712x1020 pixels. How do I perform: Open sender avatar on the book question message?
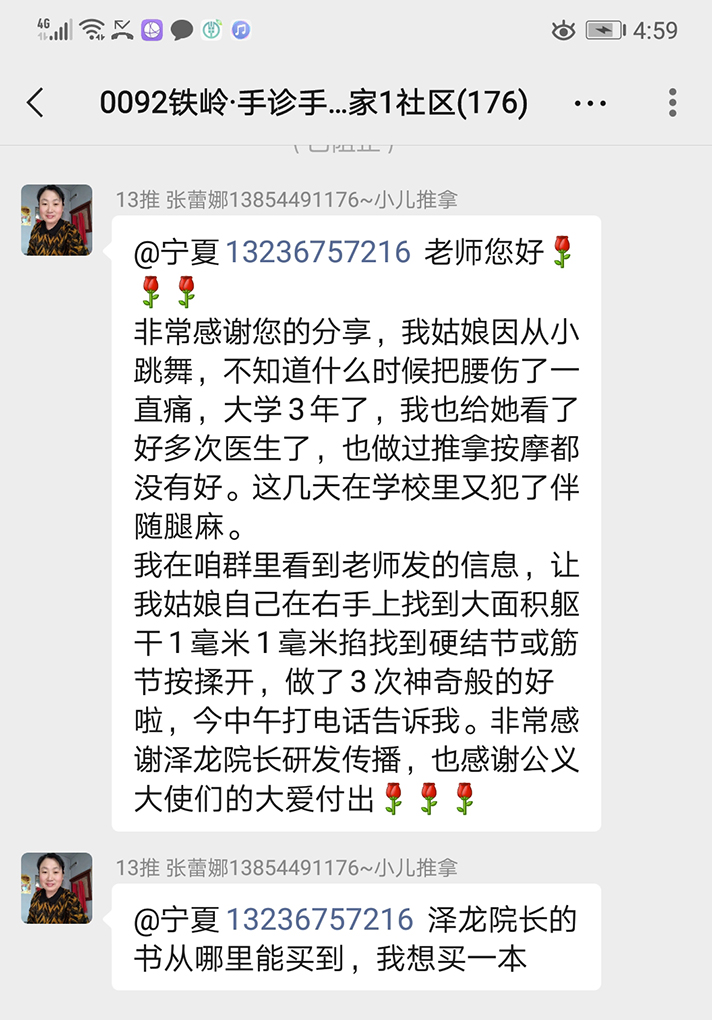point(57,888)
